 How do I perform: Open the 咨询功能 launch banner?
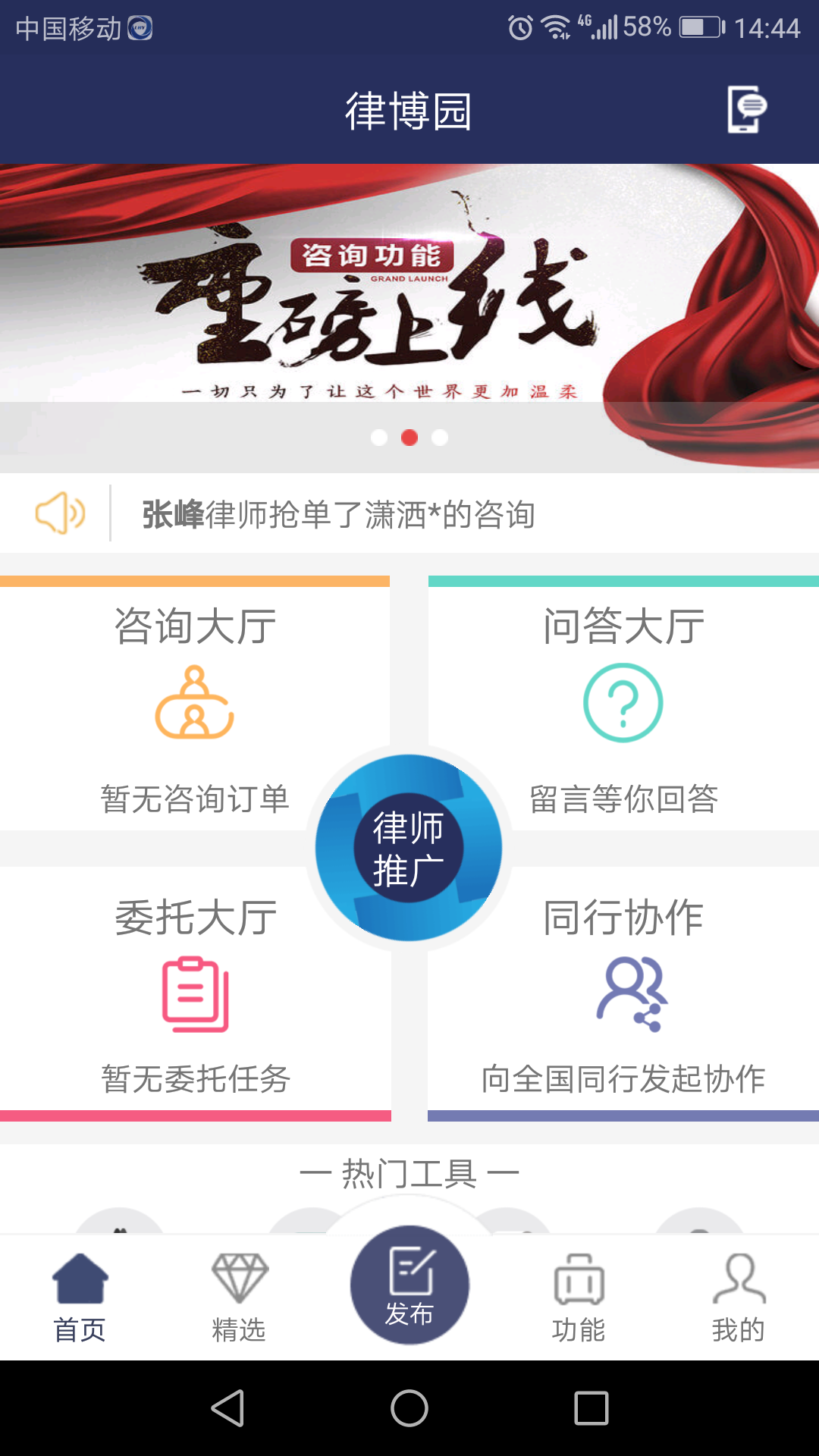[x=409, y=303]
